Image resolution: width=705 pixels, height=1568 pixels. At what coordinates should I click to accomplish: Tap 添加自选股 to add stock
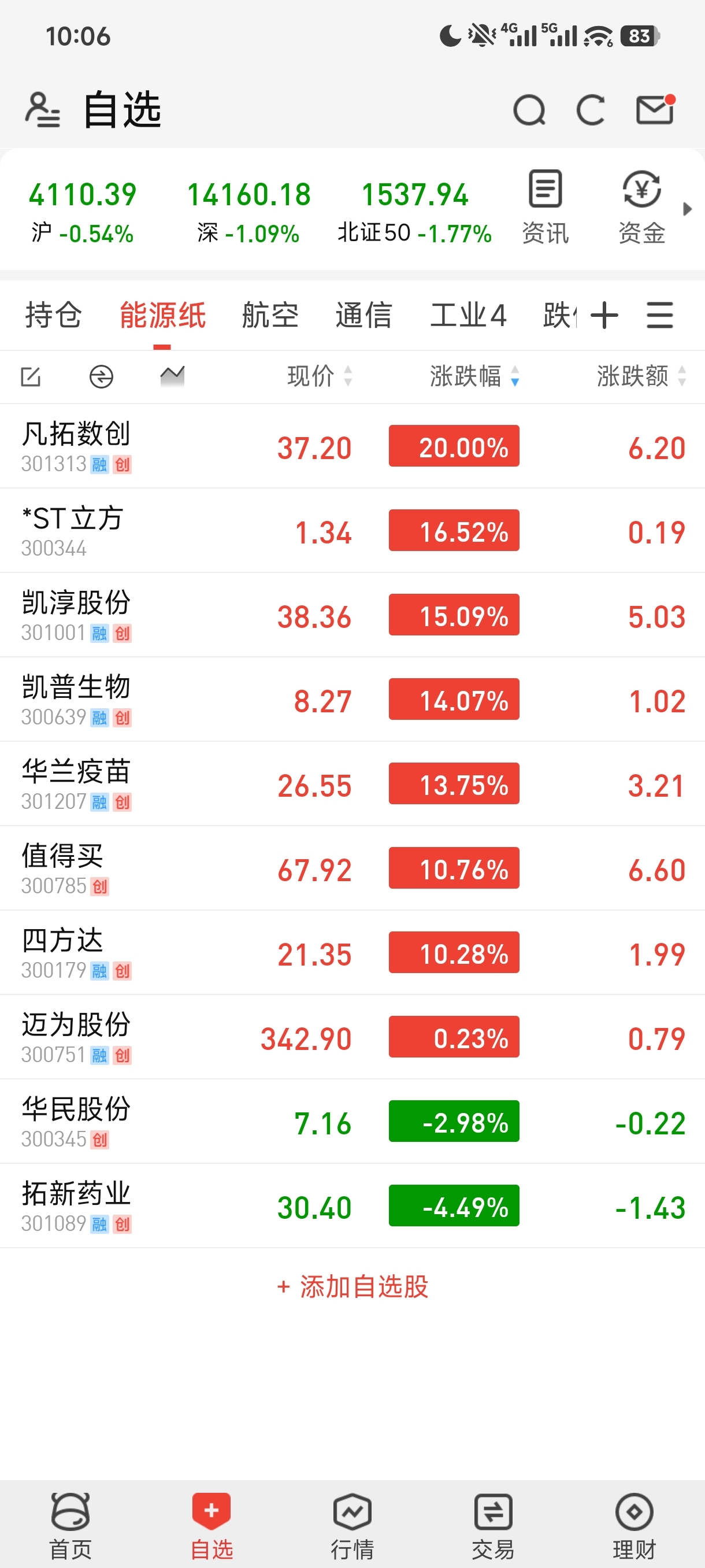[x=353, y=1287]
